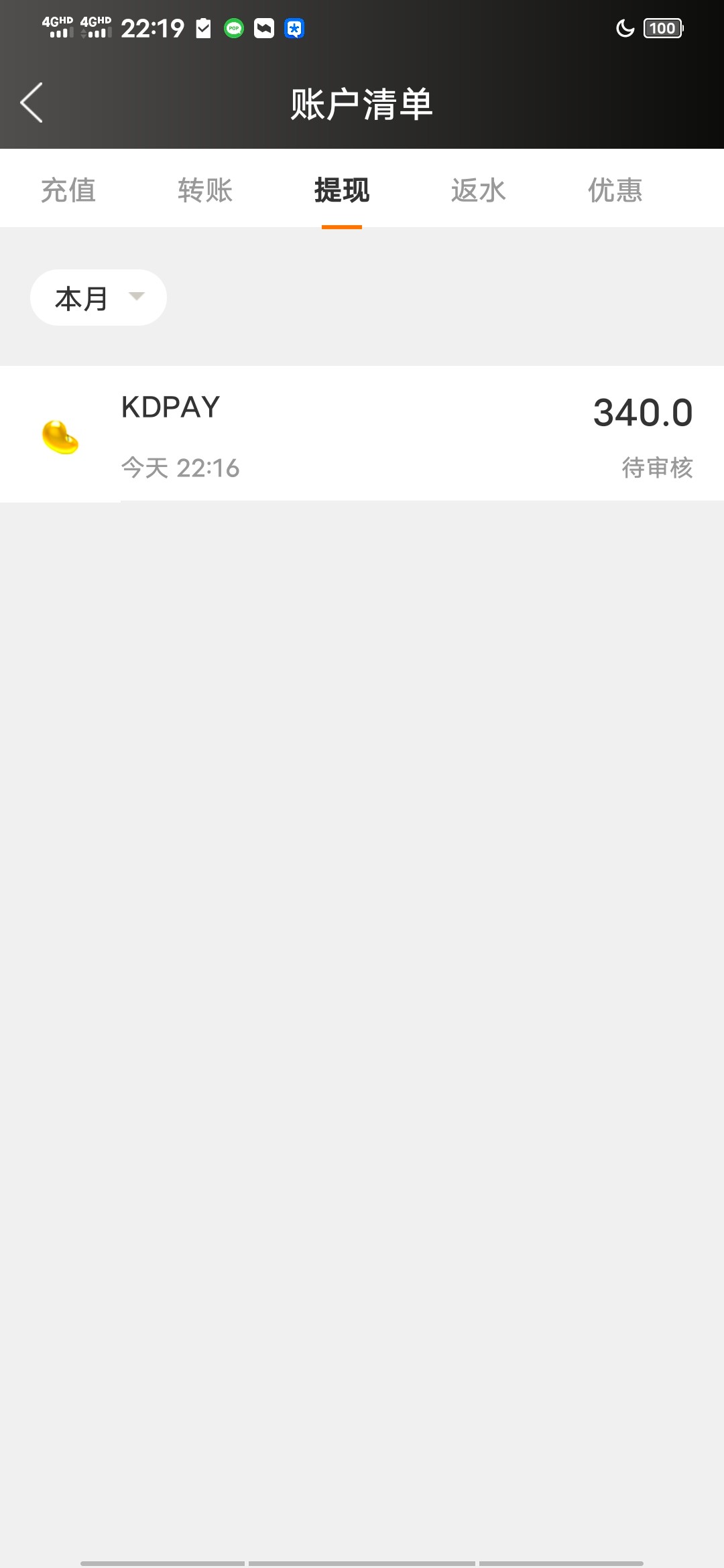This screenshot has height=1568, width=724.
Task: Open the 优惠 tab
Action: pos(615,190)
